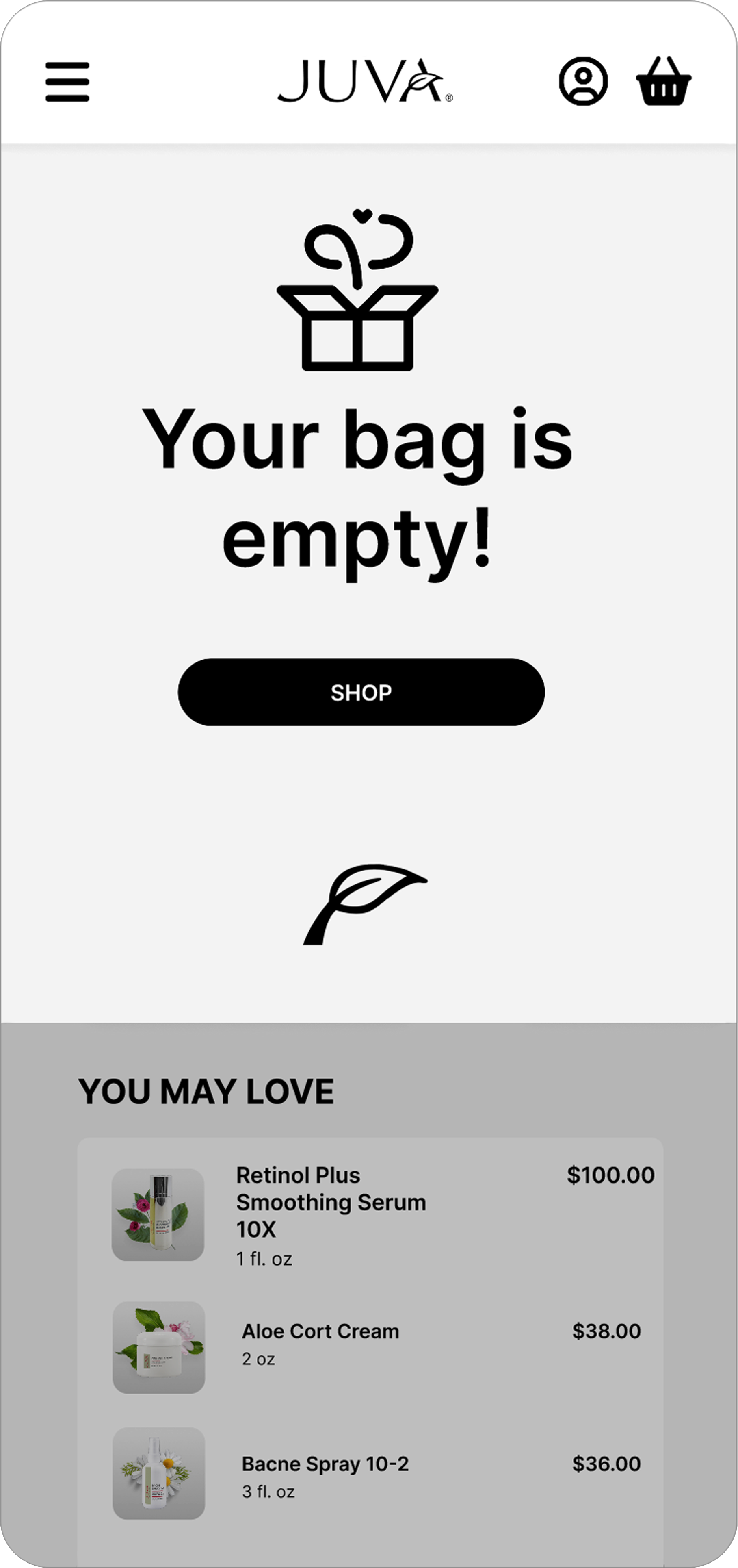Open the hamburger menu
Screen dimensions: 738x1568
pos(67,82)
